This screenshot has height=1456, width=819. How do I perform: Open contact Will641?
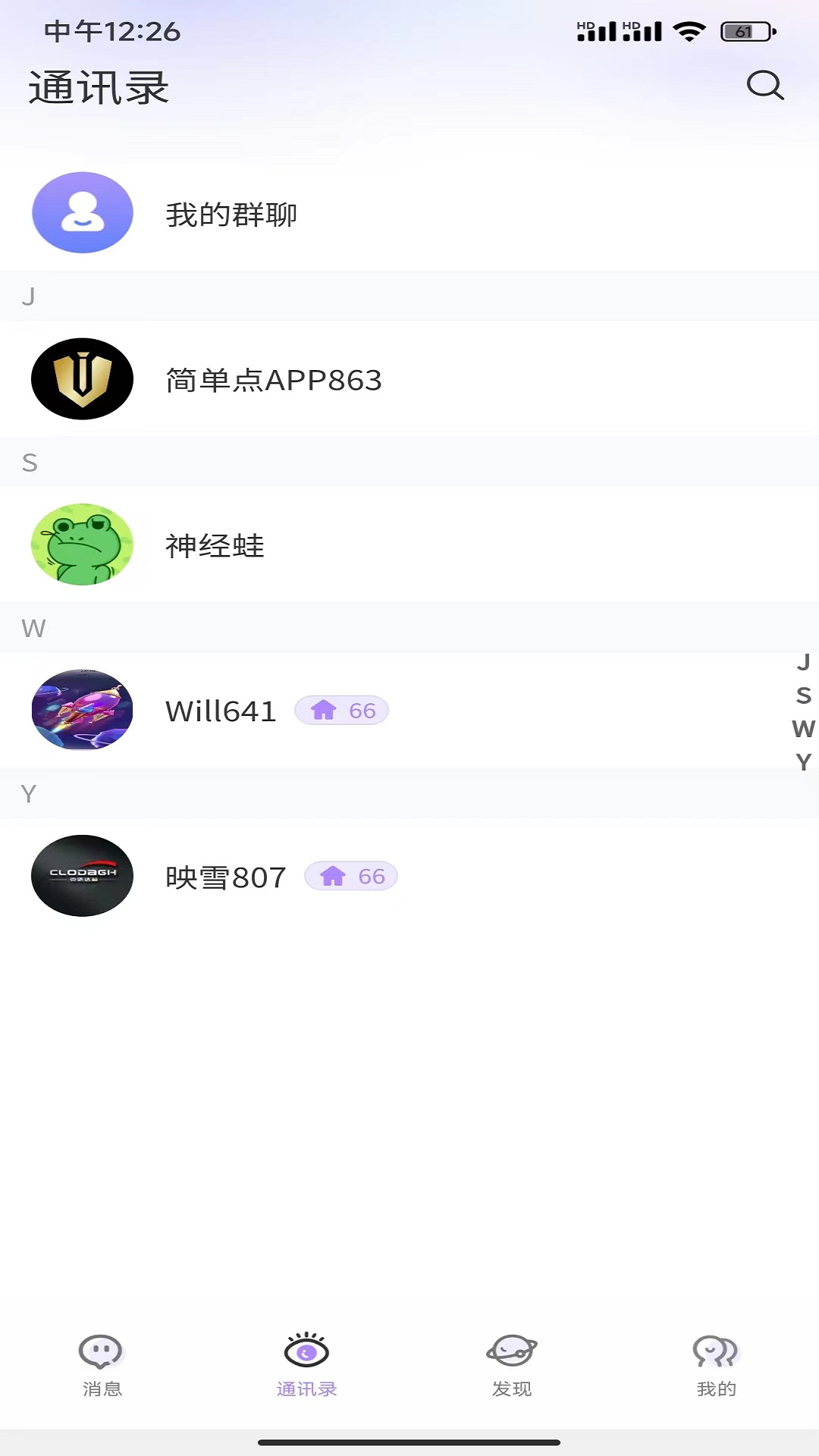point(409,711)
